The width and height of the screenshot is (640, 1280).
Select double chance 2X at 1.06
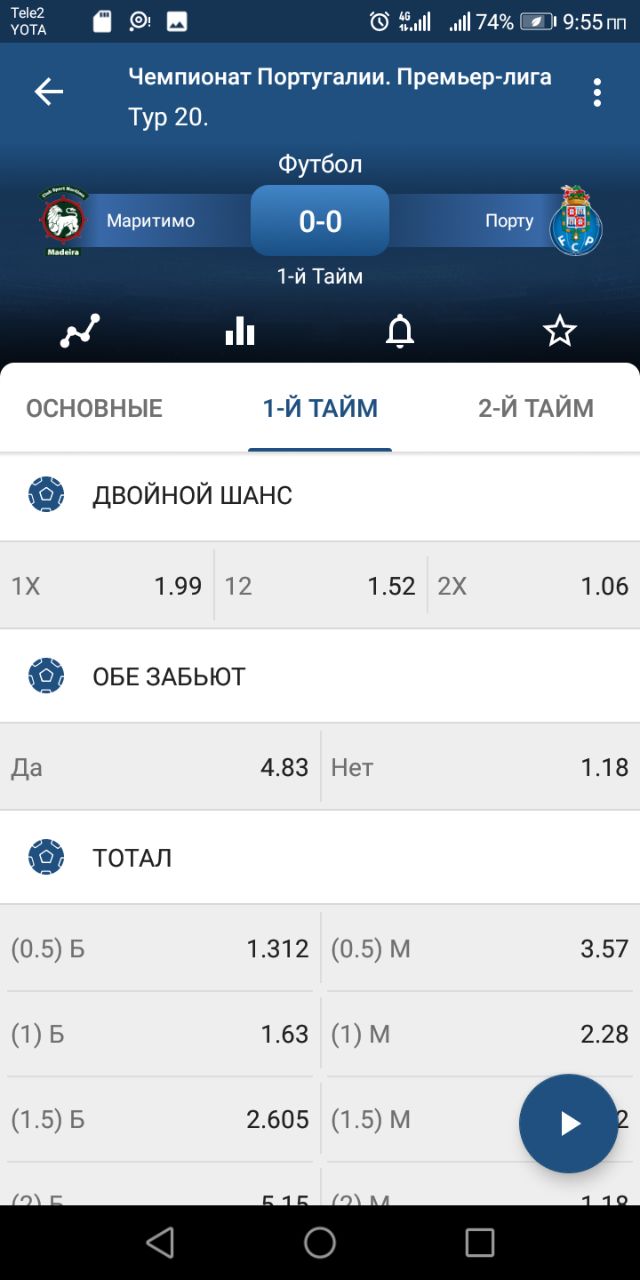(x=533, y=586)
